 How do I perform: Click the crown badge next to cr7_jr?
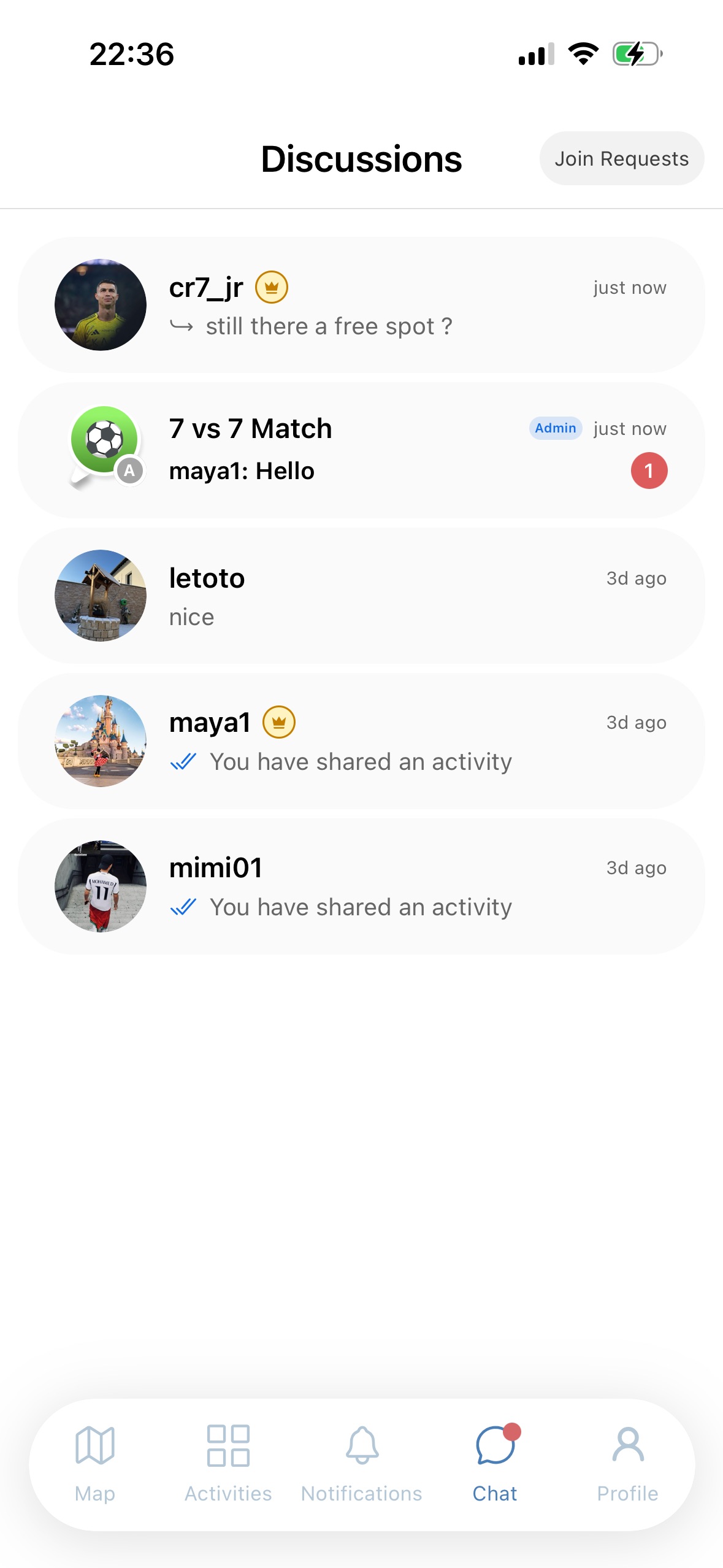(x=272, y=287)
